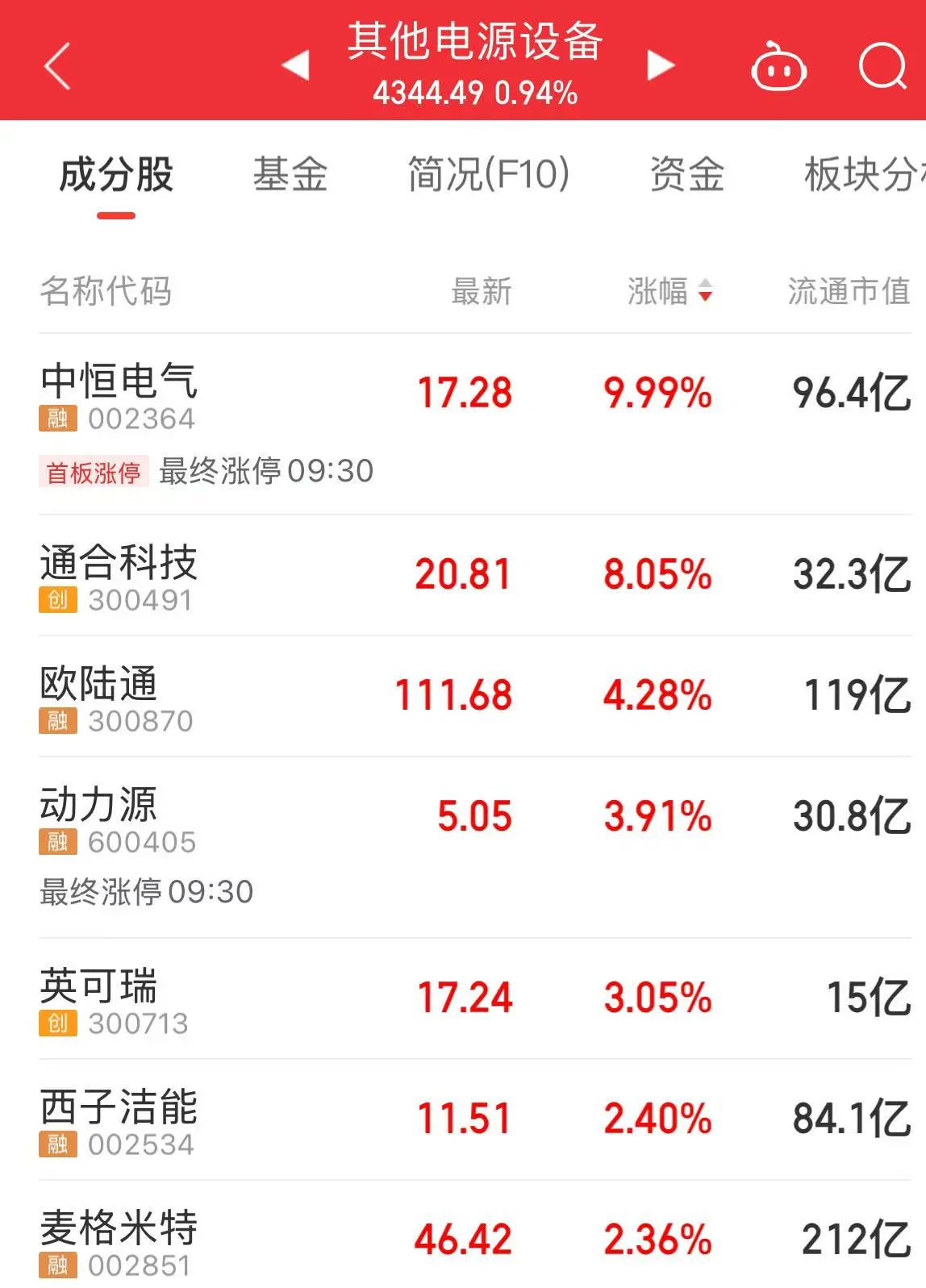The image size is (926, 1288).
Task: Sort the list by 涨幅 column
Action: click(x=669, y=291)
